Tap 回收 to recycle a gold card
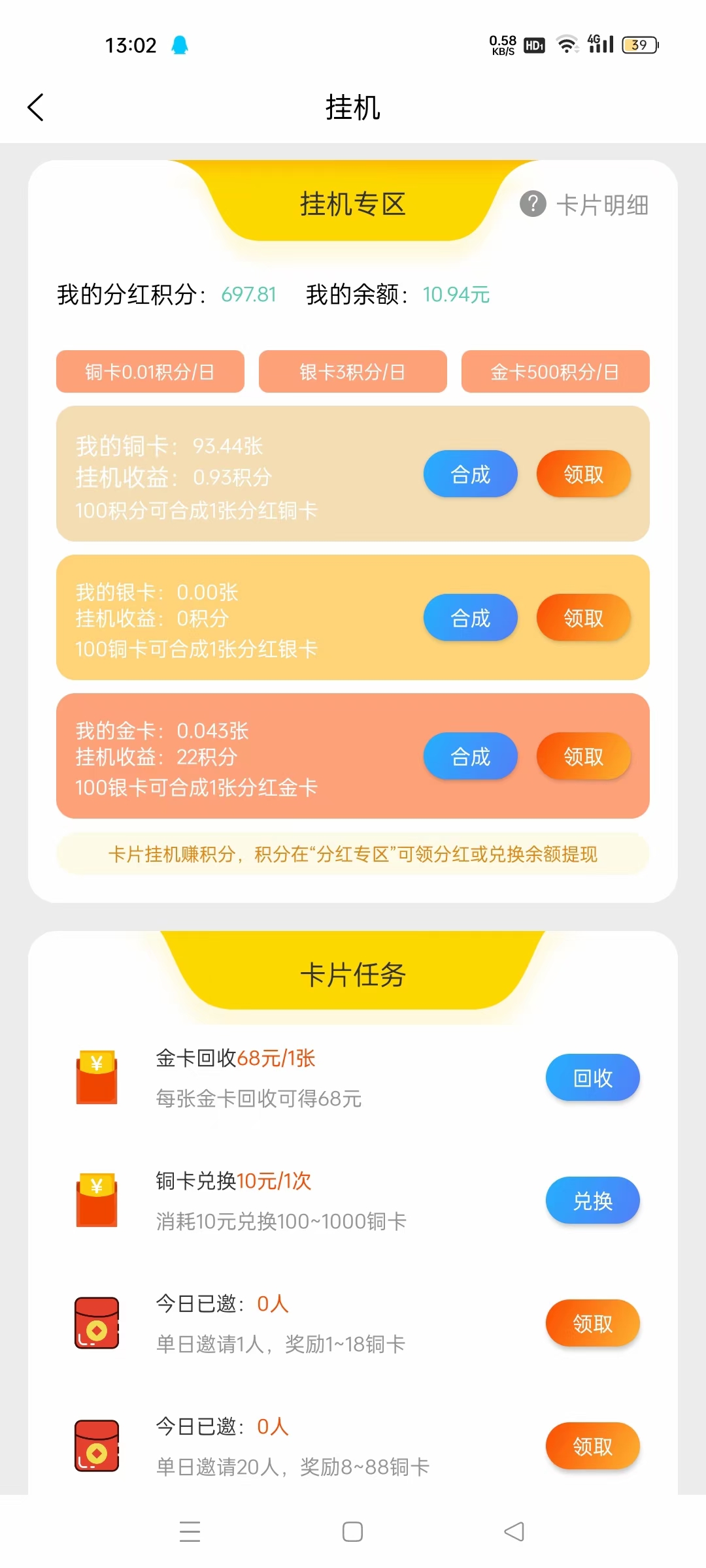706x1568 pixels. tap(593, 1077)
